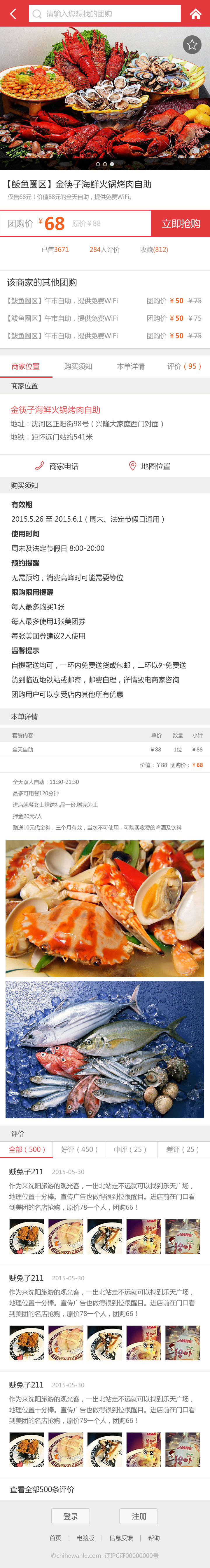Open the 284人评价 reviews link
This screenshot has height=1568, width=210.
104,250
